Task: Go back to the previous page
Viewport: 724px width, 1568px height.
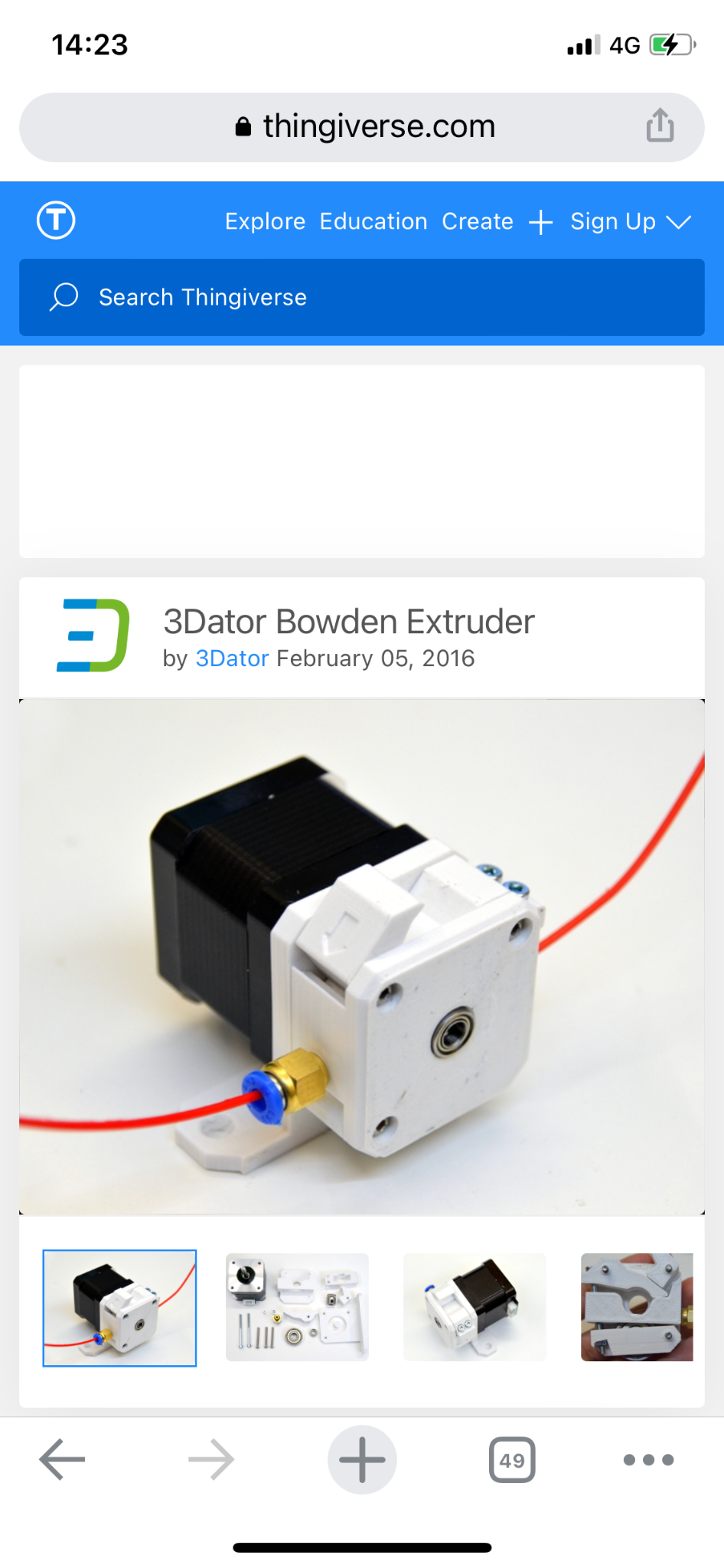Action: click(62, 1459)
